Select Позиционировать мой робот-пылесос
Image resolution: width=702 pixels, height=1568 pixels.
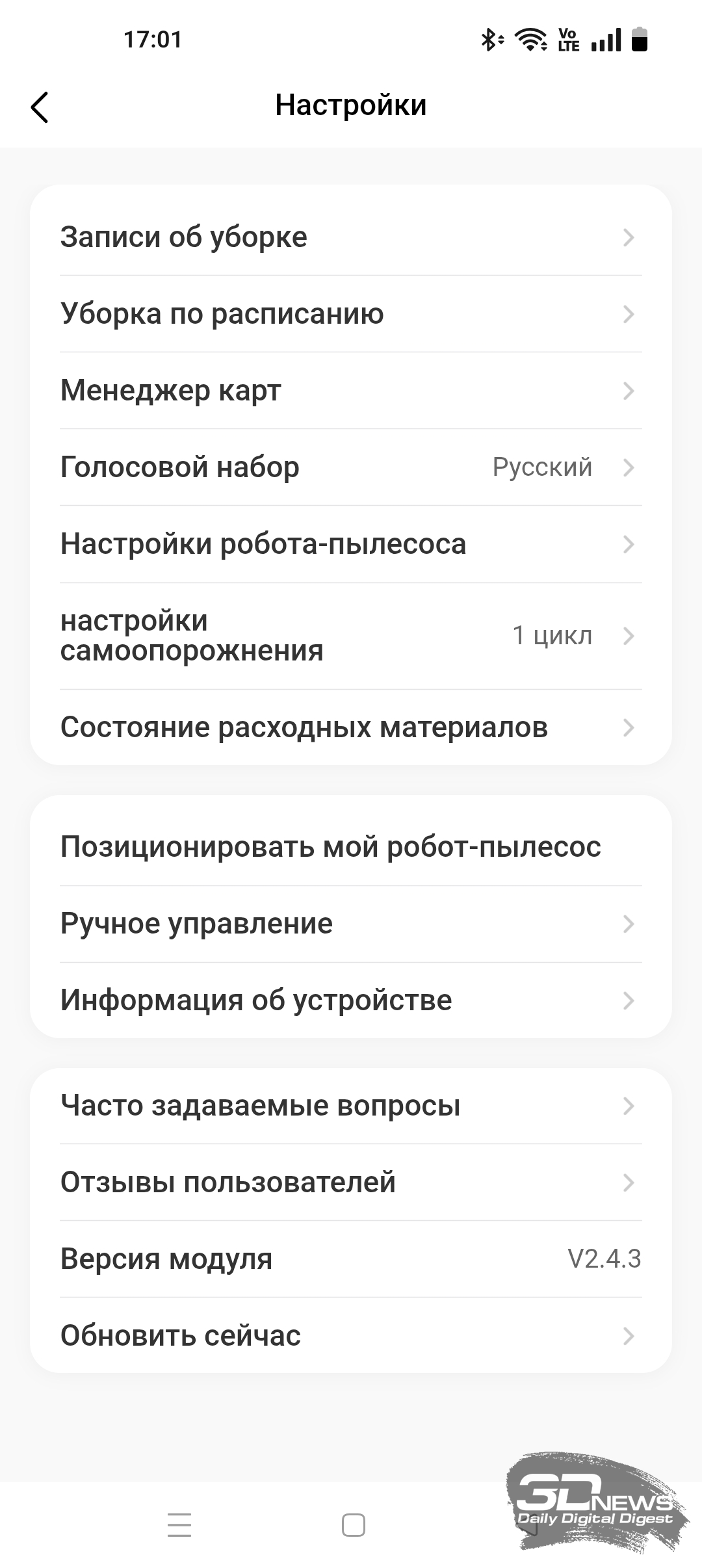pos(351,847)
